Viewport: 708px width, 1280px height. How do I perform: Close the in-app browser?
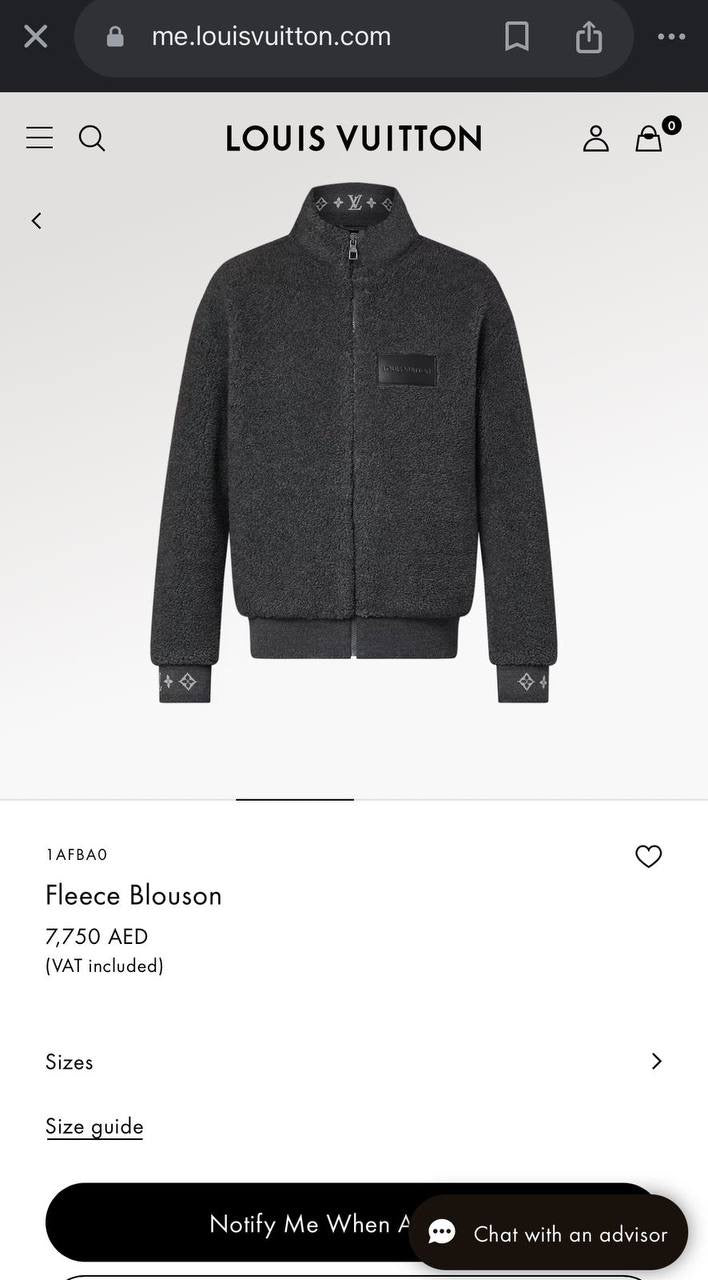(35, 37)
